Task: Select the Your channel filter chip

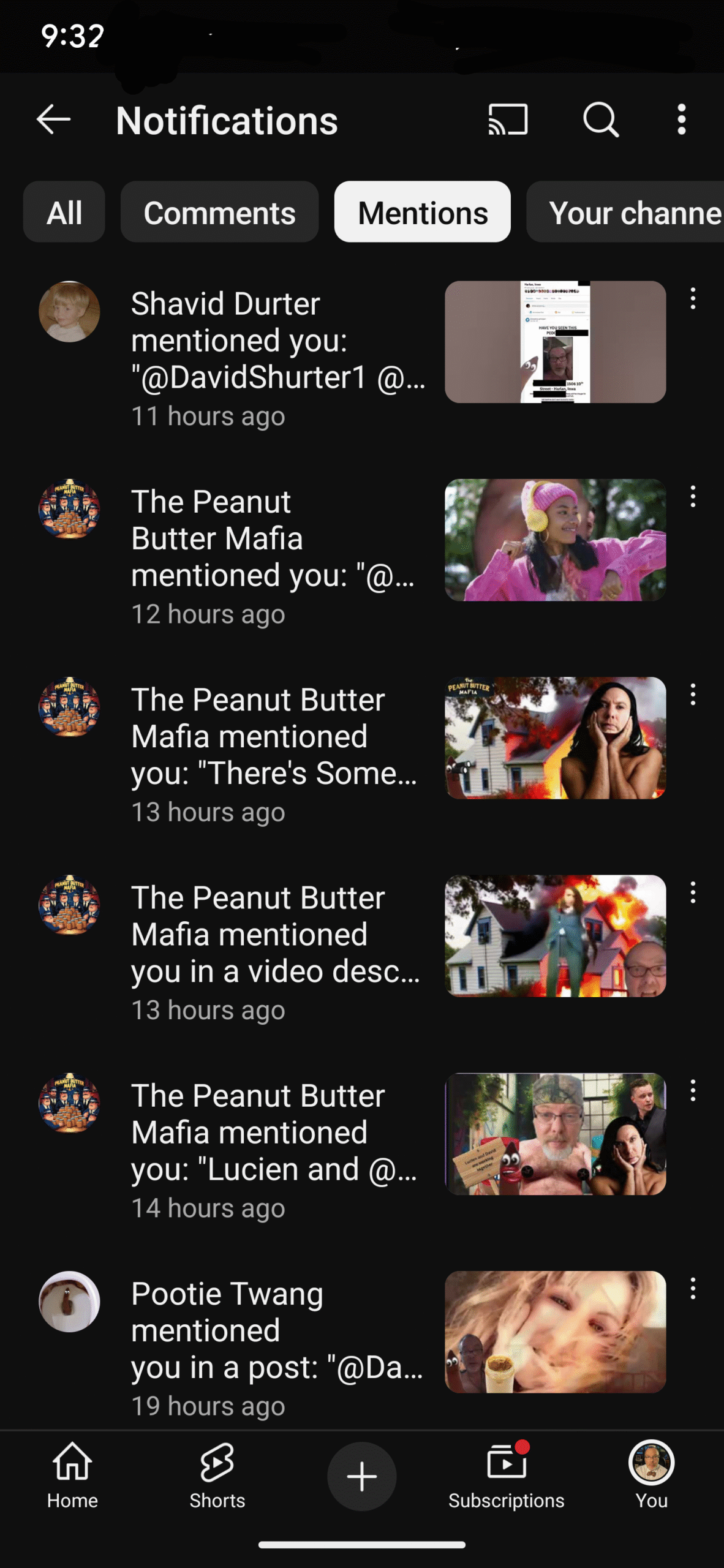Action: pyautogui.click(x=625, y=212)
